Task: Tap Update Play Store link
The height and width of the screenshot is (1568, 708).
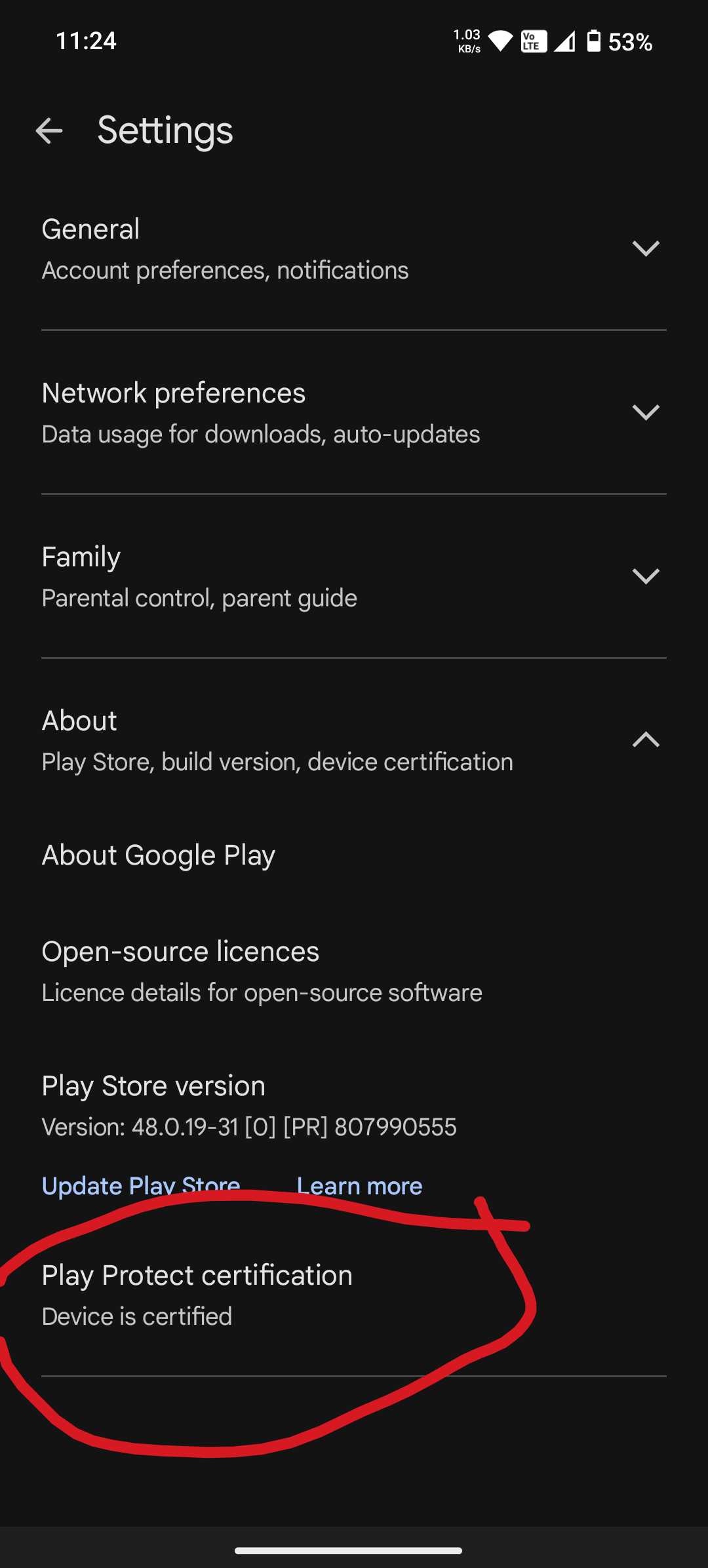Action: click(x=141, y=1186)
